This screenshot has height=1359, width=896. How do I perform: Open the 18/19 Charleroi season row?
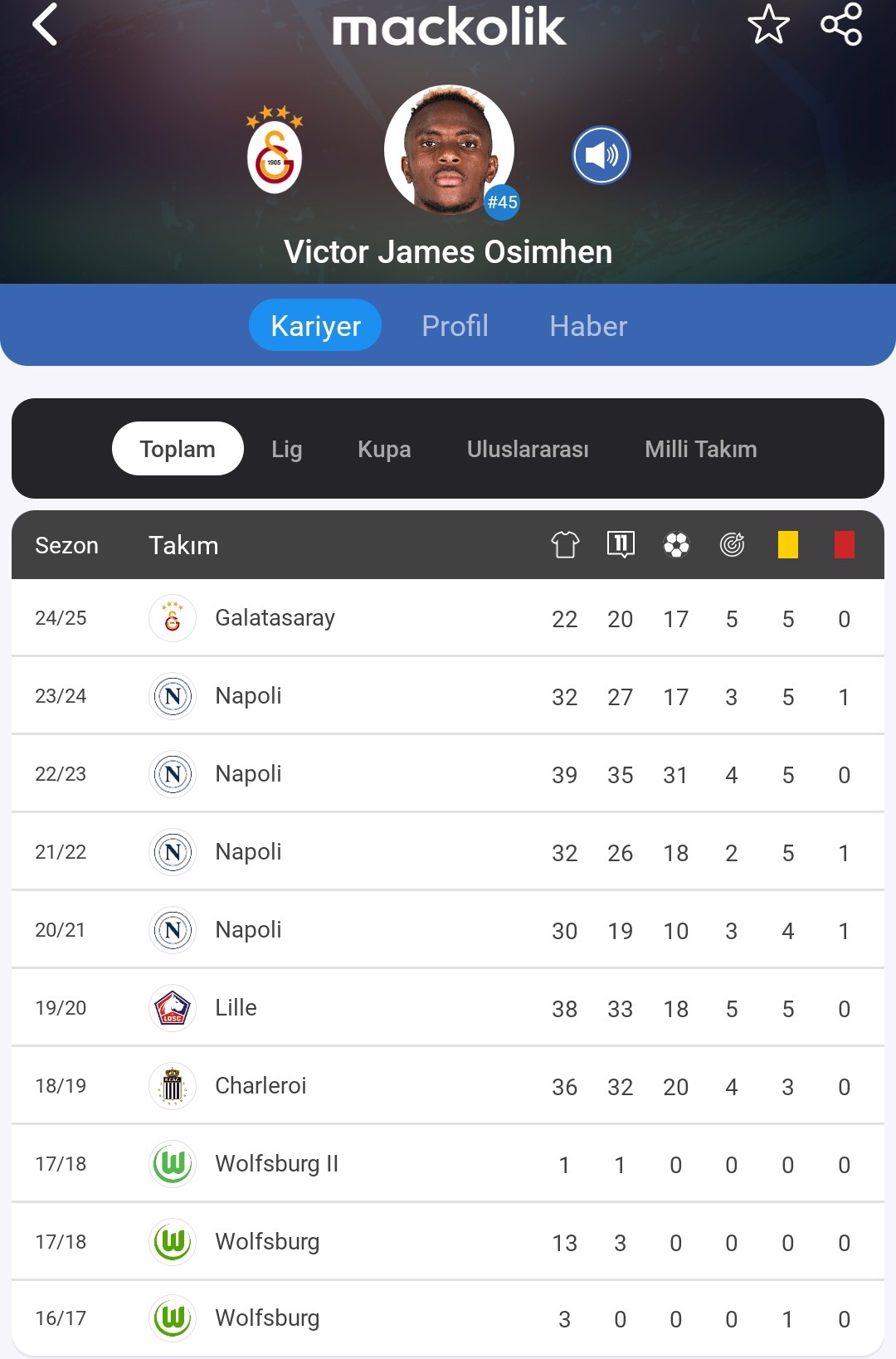[x=448, y=1086]
